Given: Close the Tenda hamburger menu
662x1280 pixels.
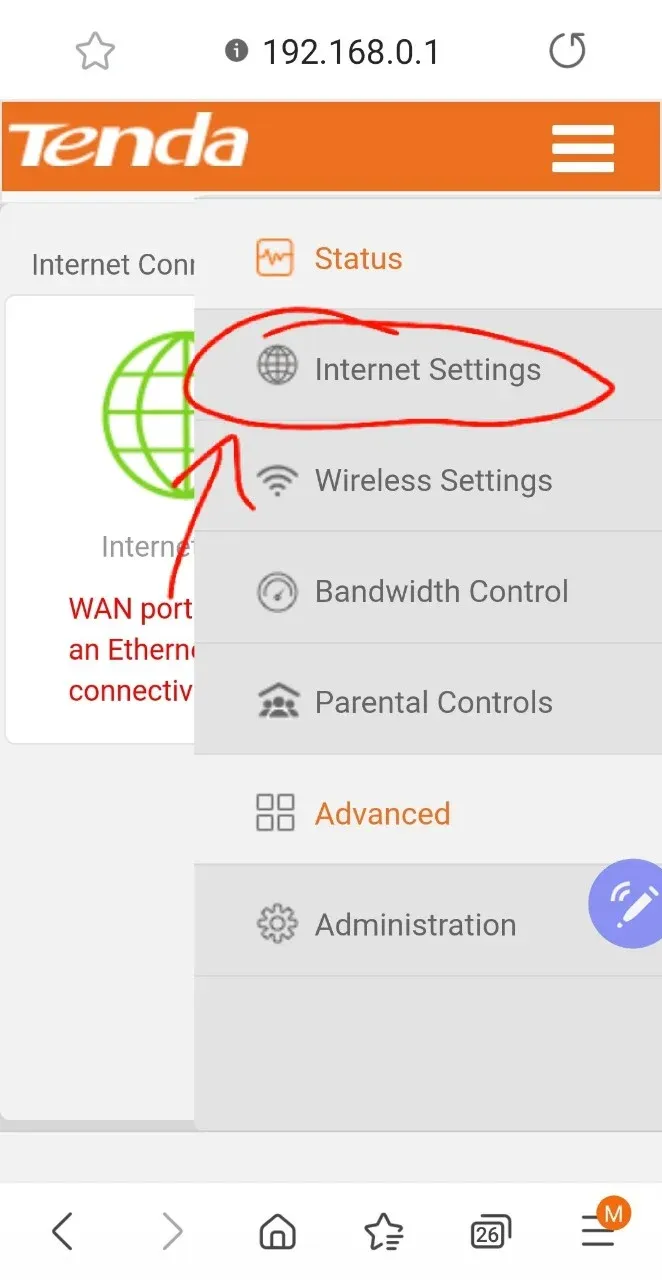Looking at the screenshot, I should tap(583, 147).
